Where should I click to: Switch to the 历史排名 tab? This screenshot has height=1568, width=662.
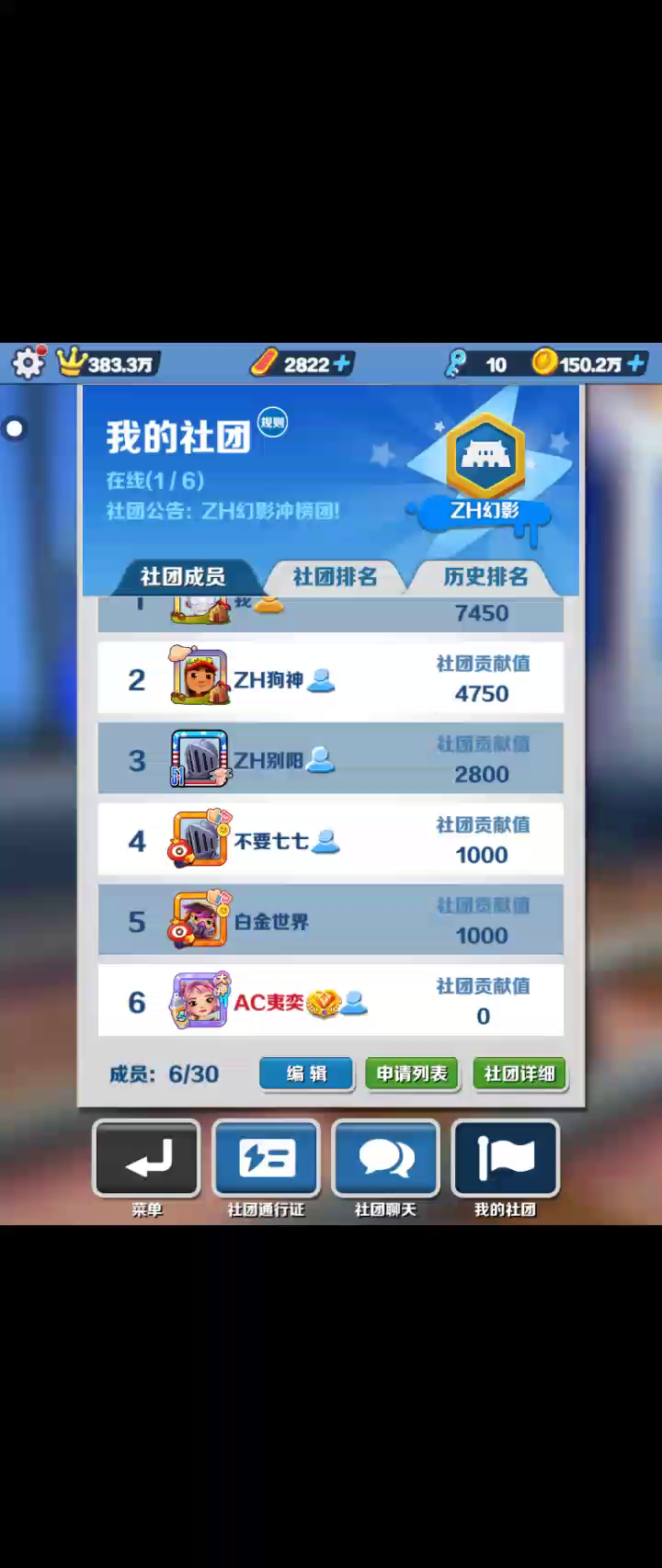[485, 577]
